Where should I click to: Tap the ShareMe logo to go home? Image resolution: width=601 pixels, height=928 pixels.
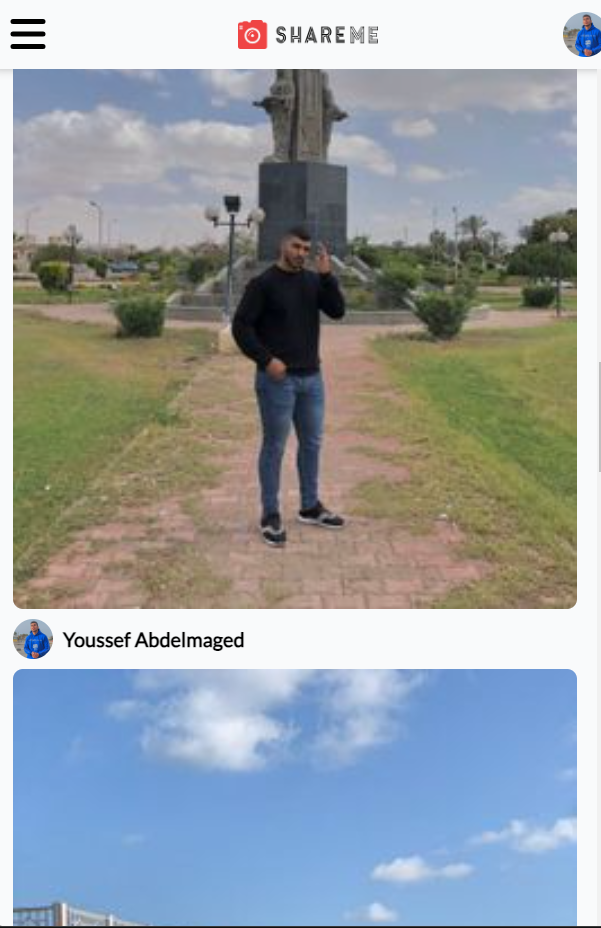click(308, 35)
